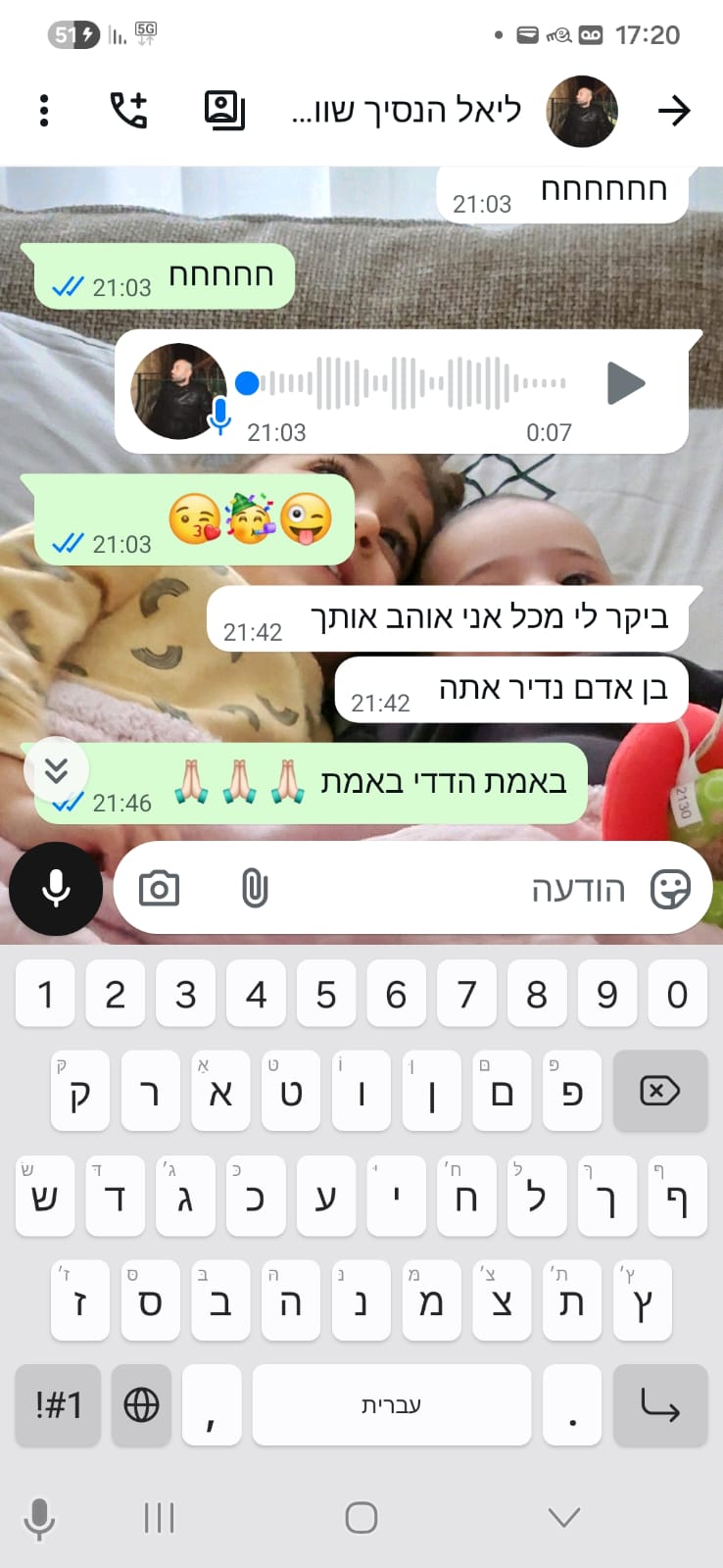The image size is (723, 1568).
Task: Hide the keyboard with the down chevron
Action: [564, 1518]
